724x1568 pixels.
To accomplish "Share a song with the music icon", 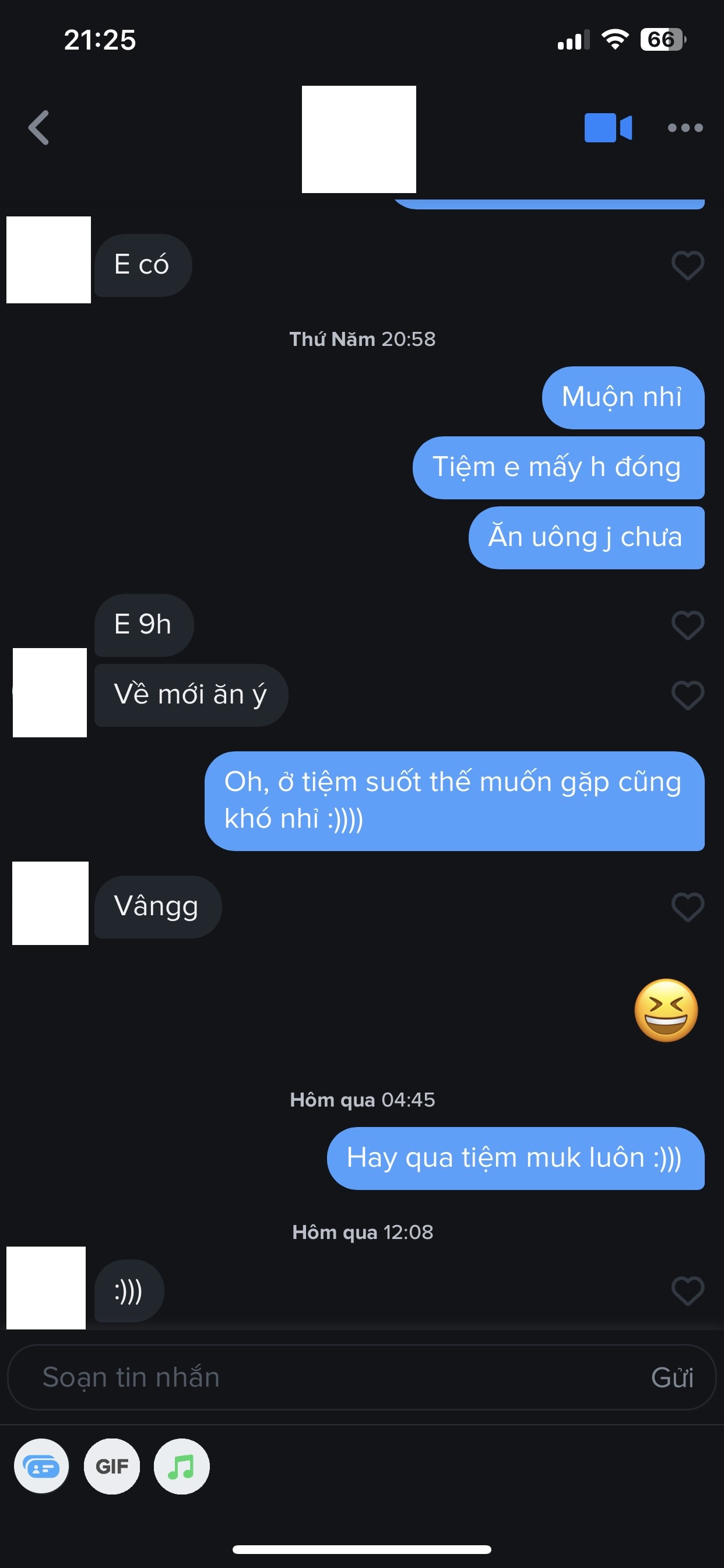I will click(x=181, y=1466).
